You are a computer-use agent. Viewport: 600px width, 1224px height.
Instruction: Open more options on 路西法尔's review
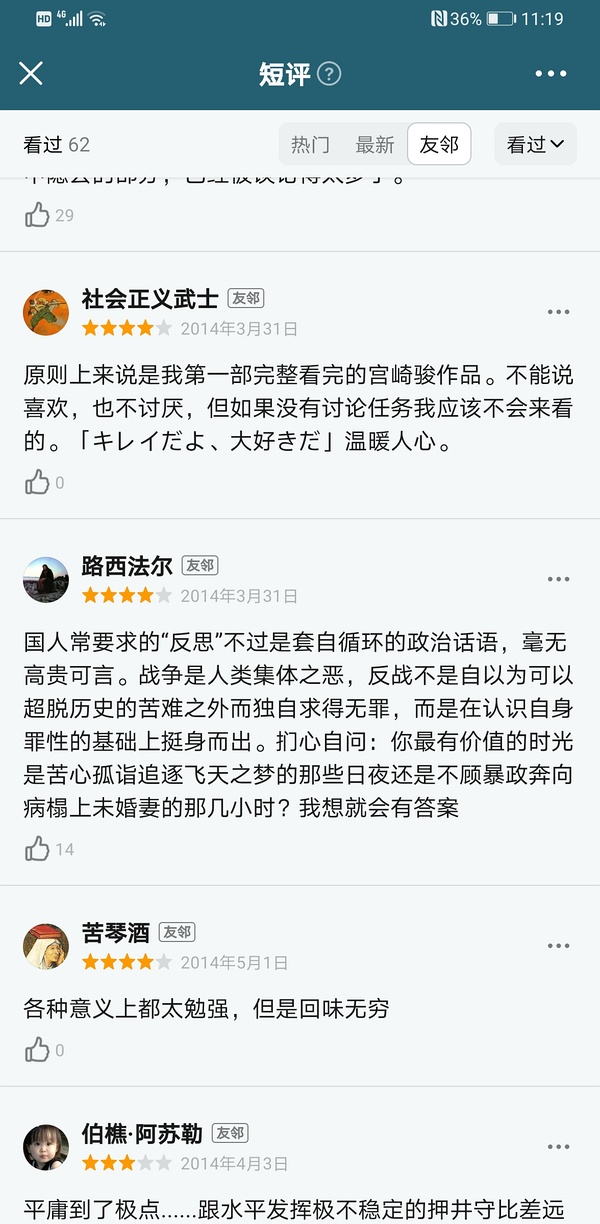558,579
